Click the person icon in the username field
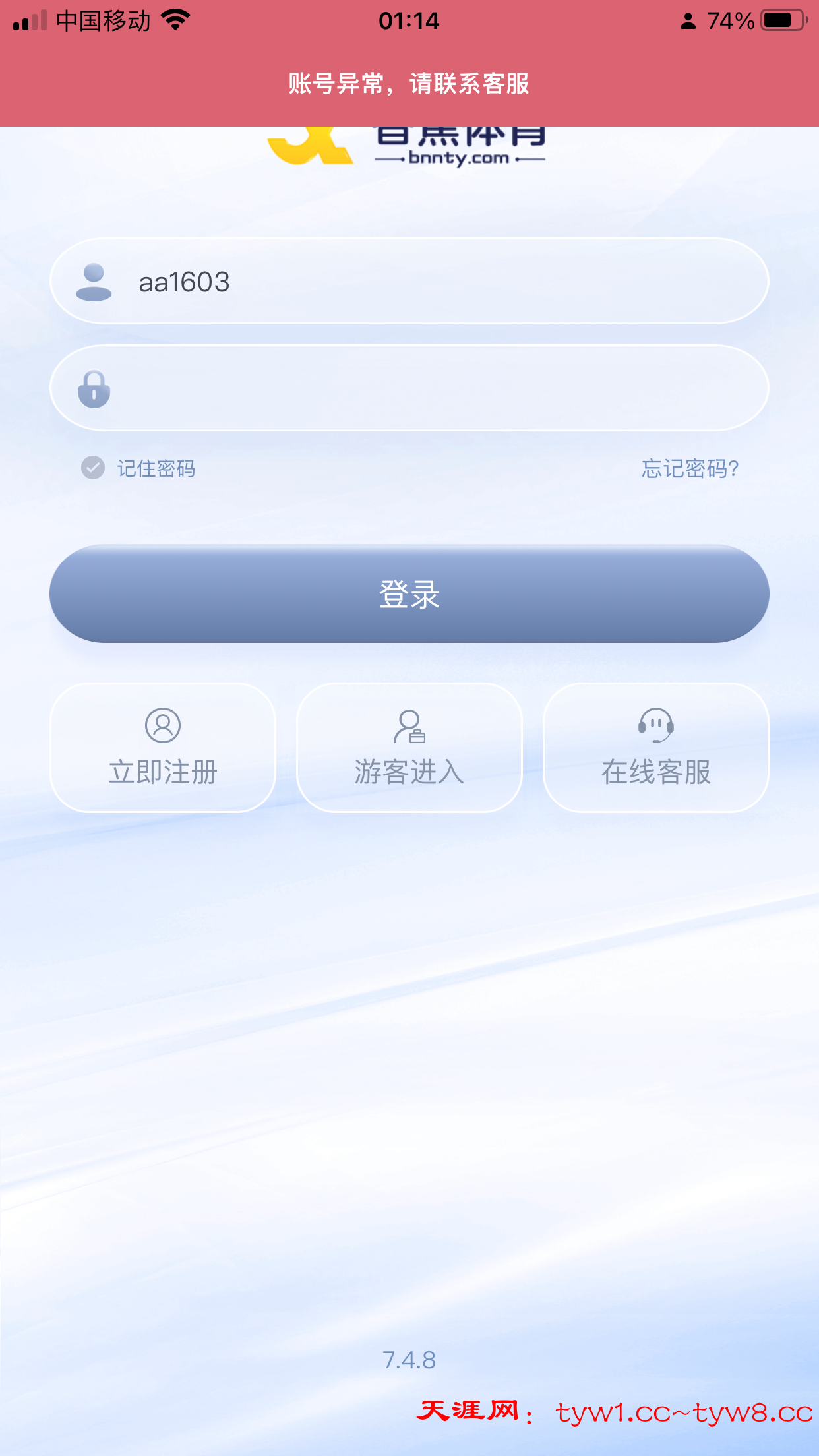This screenshot has height=1456, width=819. (94, 281)
